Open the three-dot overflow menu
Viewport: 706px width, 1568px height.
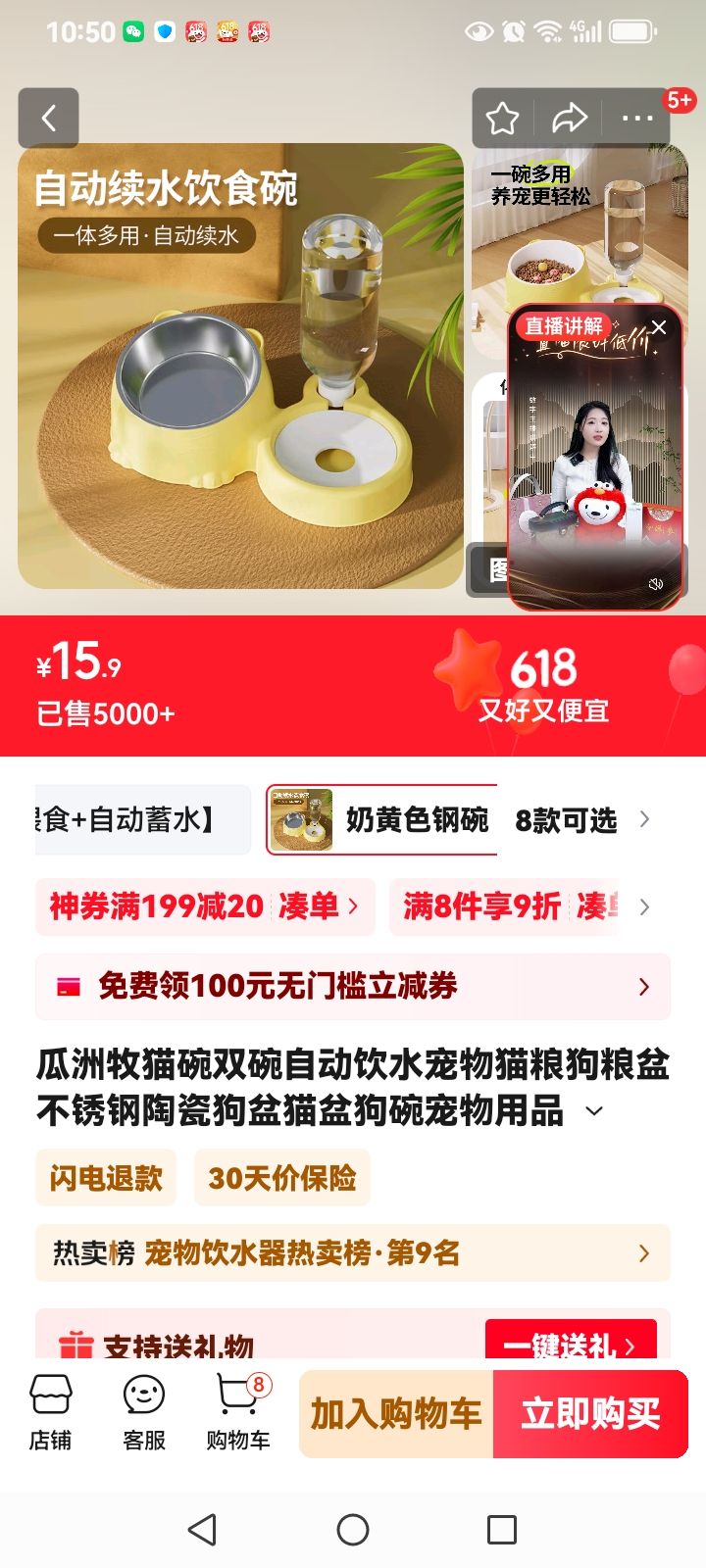(x=637, y=119)
